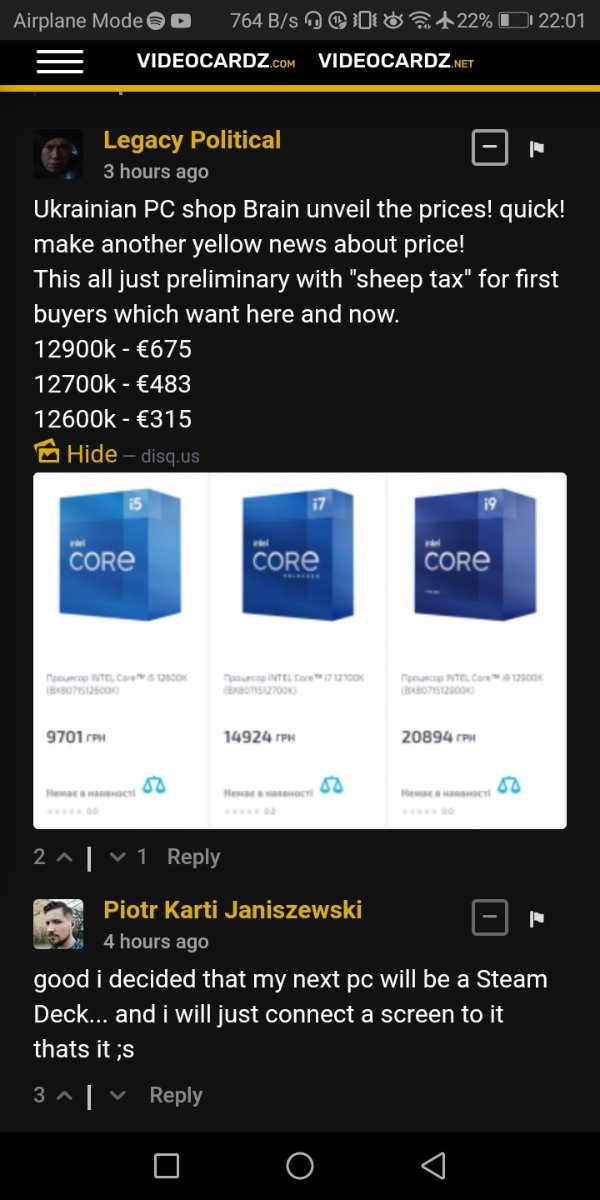Collapse Piotr Karti Janiszewski's comment
The height and width of the screenshot is (1200, 600).
click(x=489, y=917)
